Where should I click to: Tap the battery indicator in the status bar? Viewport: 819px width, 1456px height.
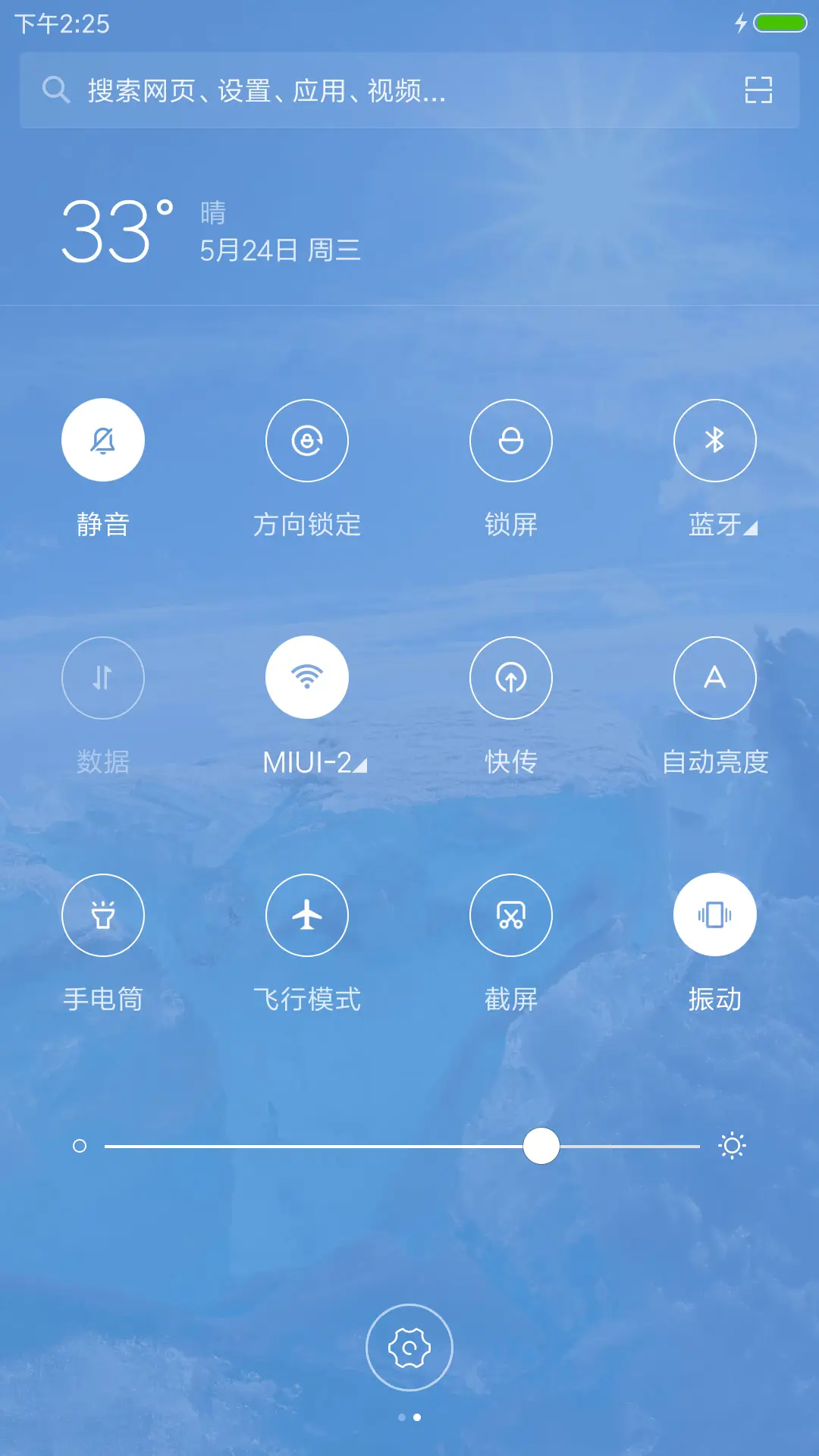[x=782, y=23]
